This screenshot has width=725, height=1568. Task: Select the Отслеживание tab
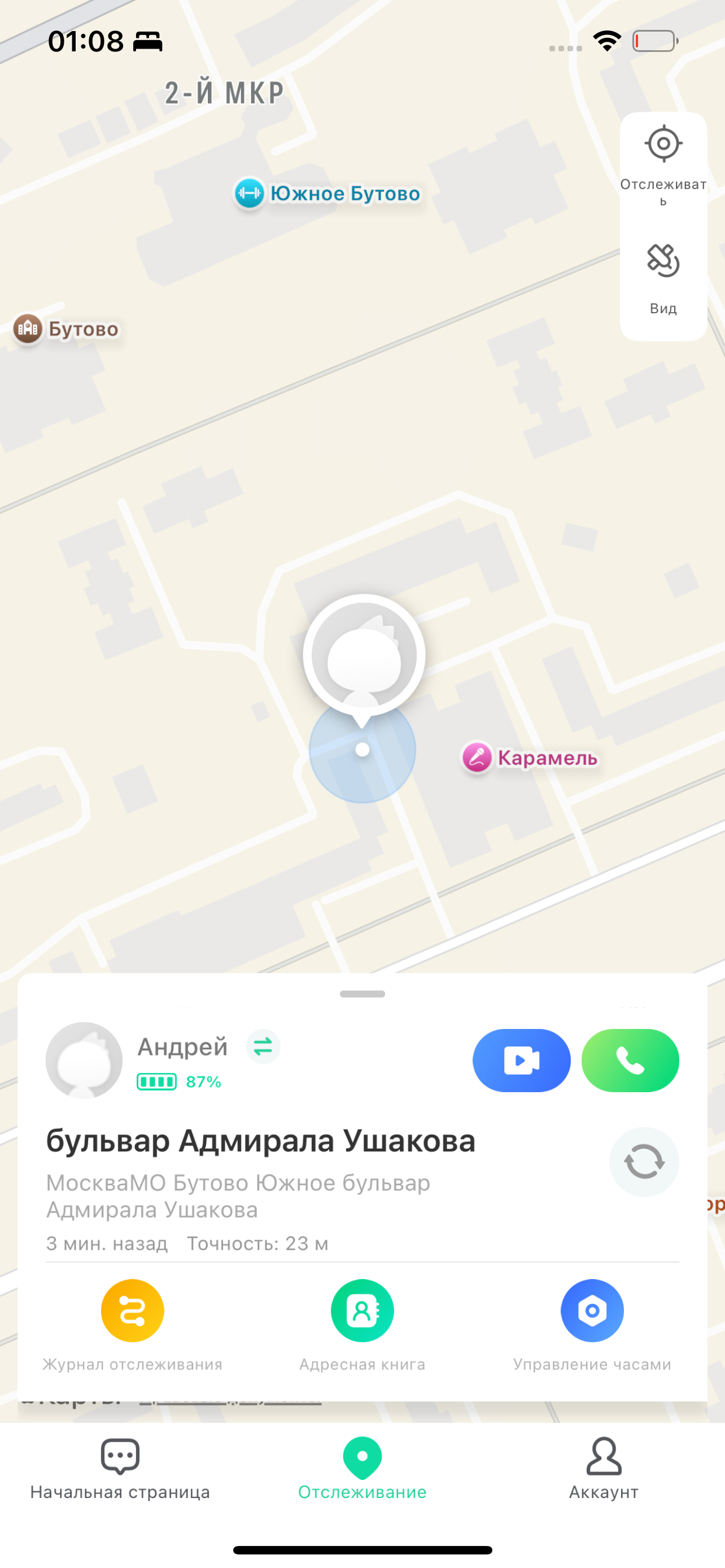coord(362,1468)
